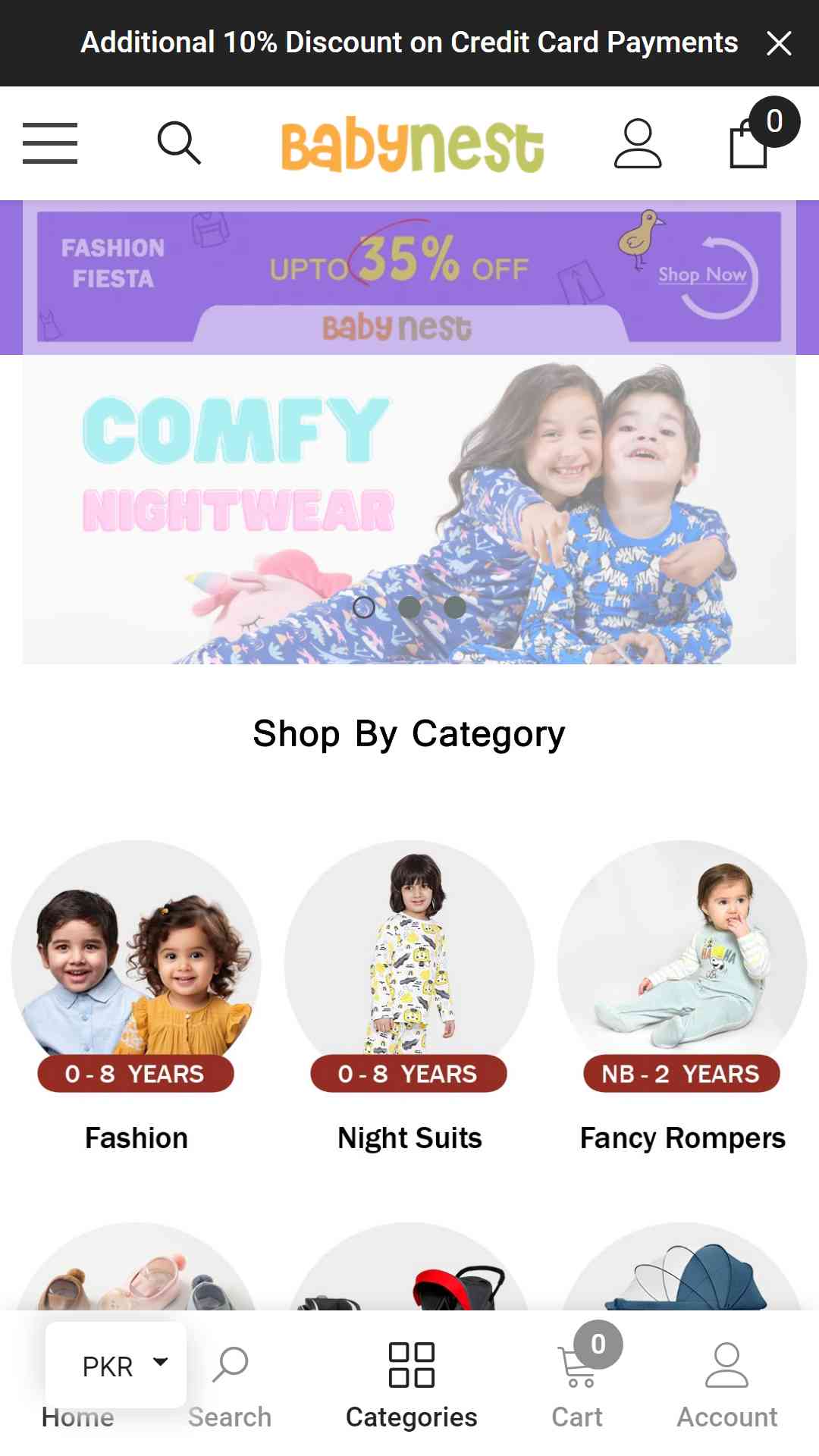Dismiss the credit card discount banner
The width and height of the screenshot is (819, 1456).
click(779, 43)
